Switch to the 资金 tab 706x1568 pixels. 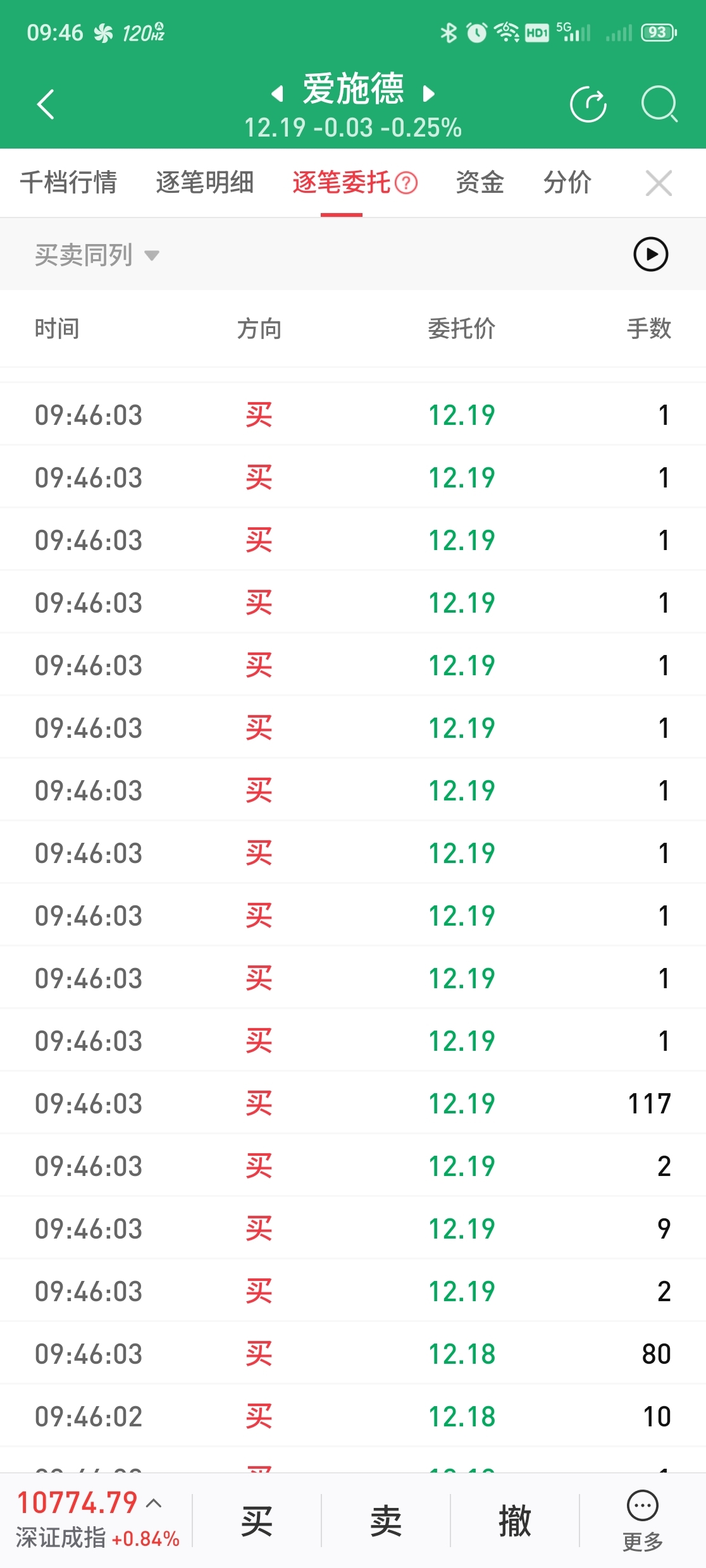(x=480, y=183)
